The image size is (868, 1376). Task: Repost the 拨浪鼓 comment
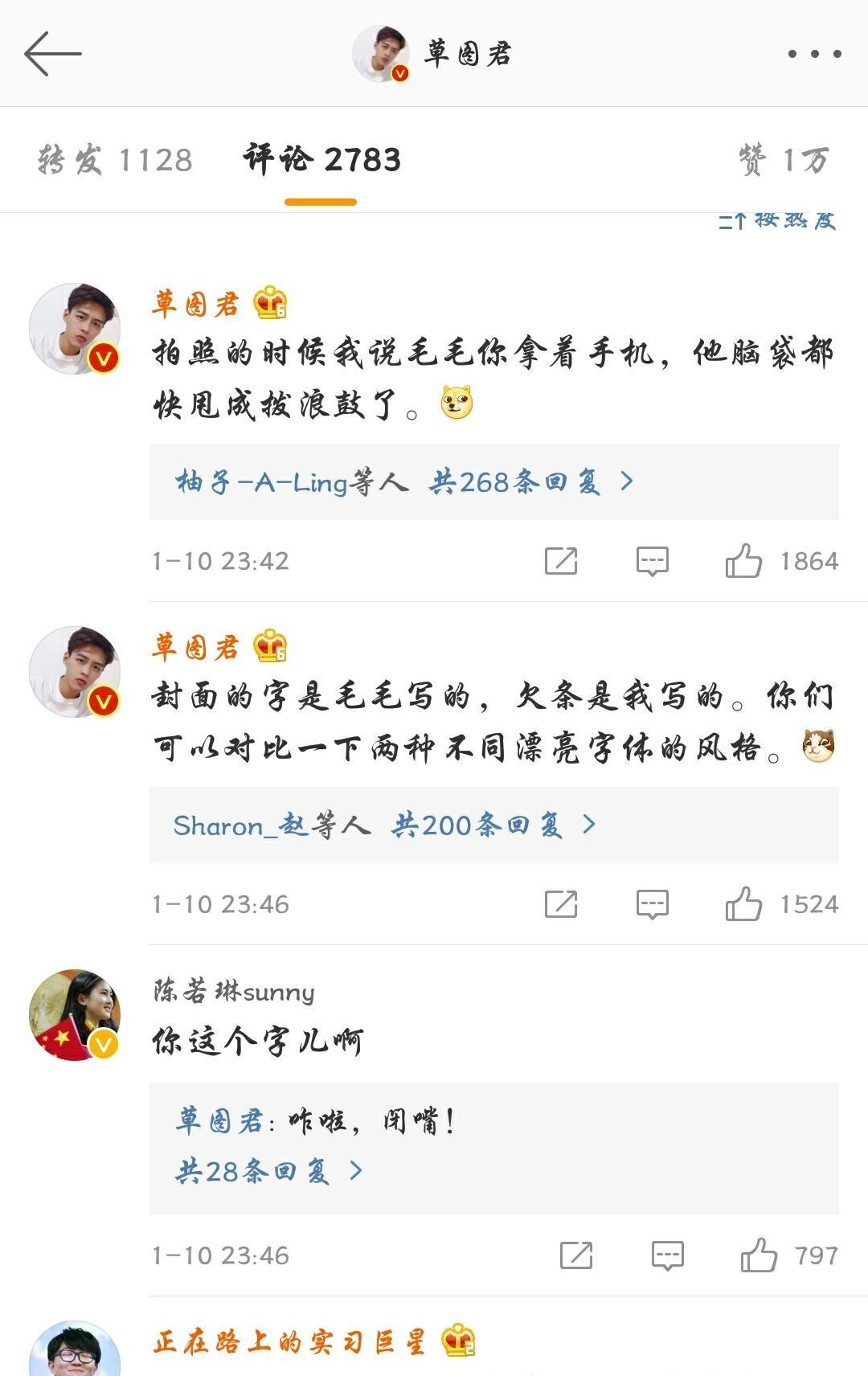(561, 561)
